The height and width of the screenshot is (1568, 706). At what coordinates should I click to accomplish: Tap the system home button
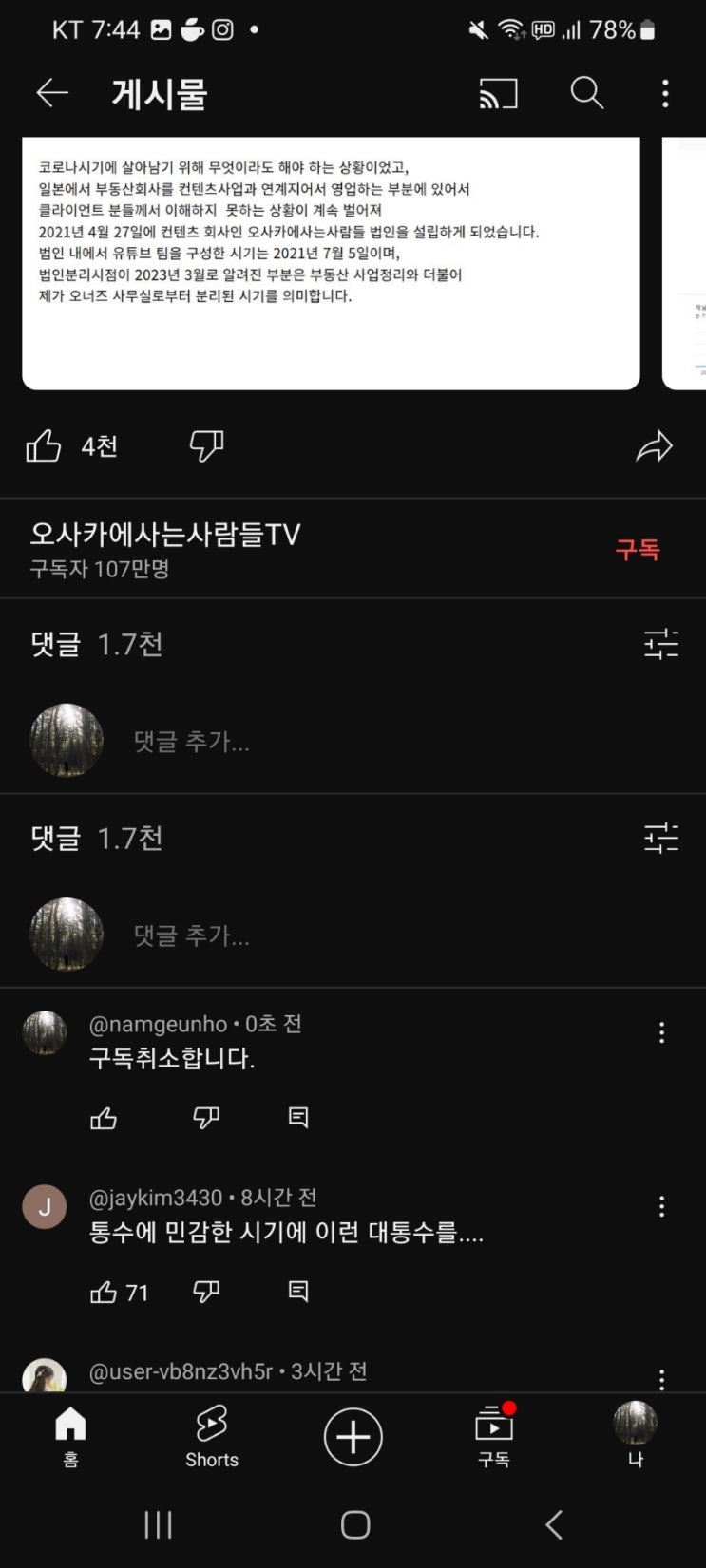(354, 1525)
